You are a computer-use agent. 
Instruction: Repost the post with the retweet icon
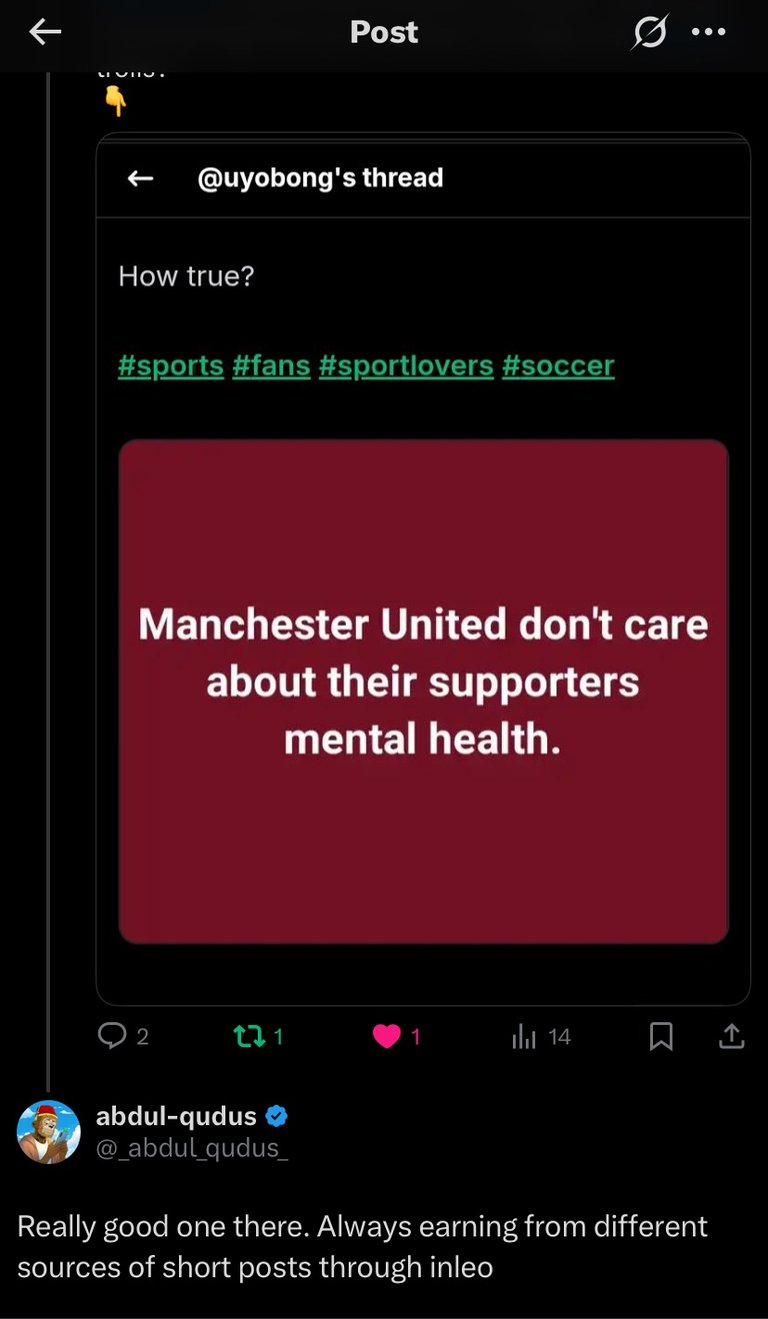click(x=245, y=1036)
